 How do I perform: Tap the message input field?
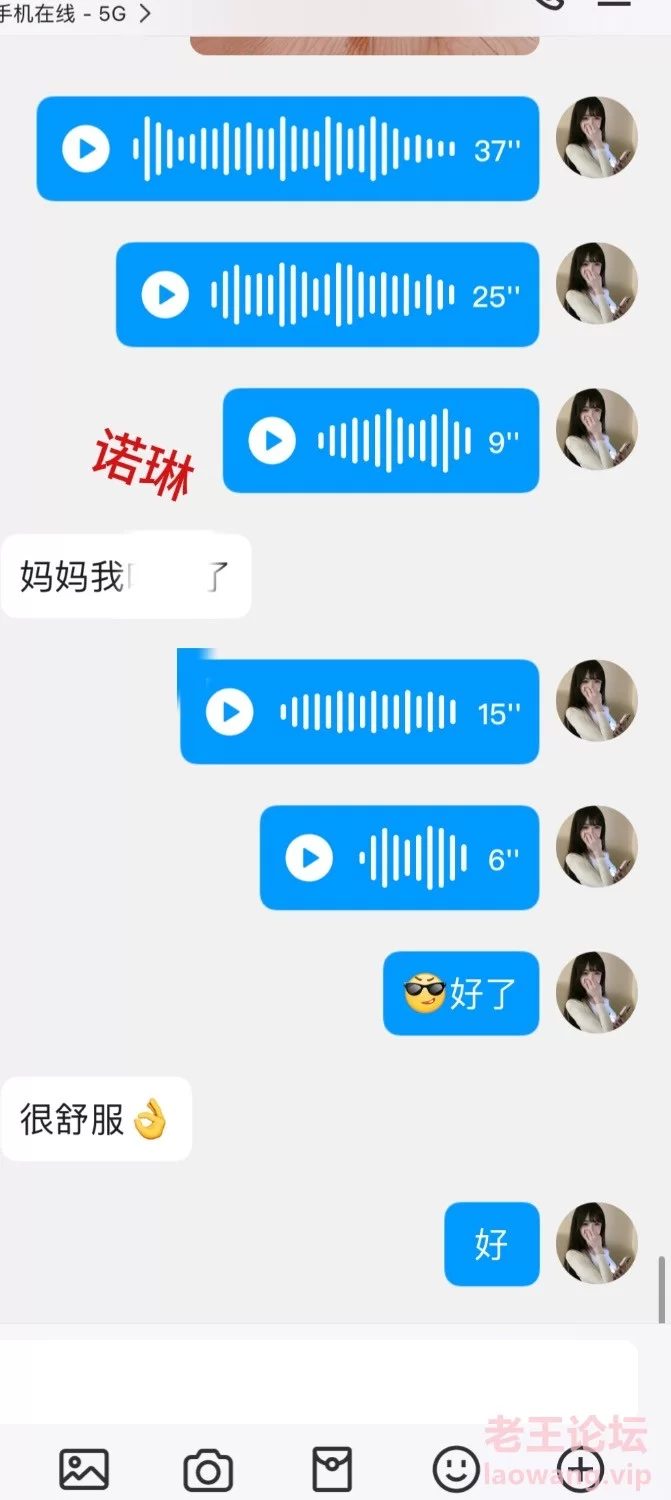click(319, 1382)
